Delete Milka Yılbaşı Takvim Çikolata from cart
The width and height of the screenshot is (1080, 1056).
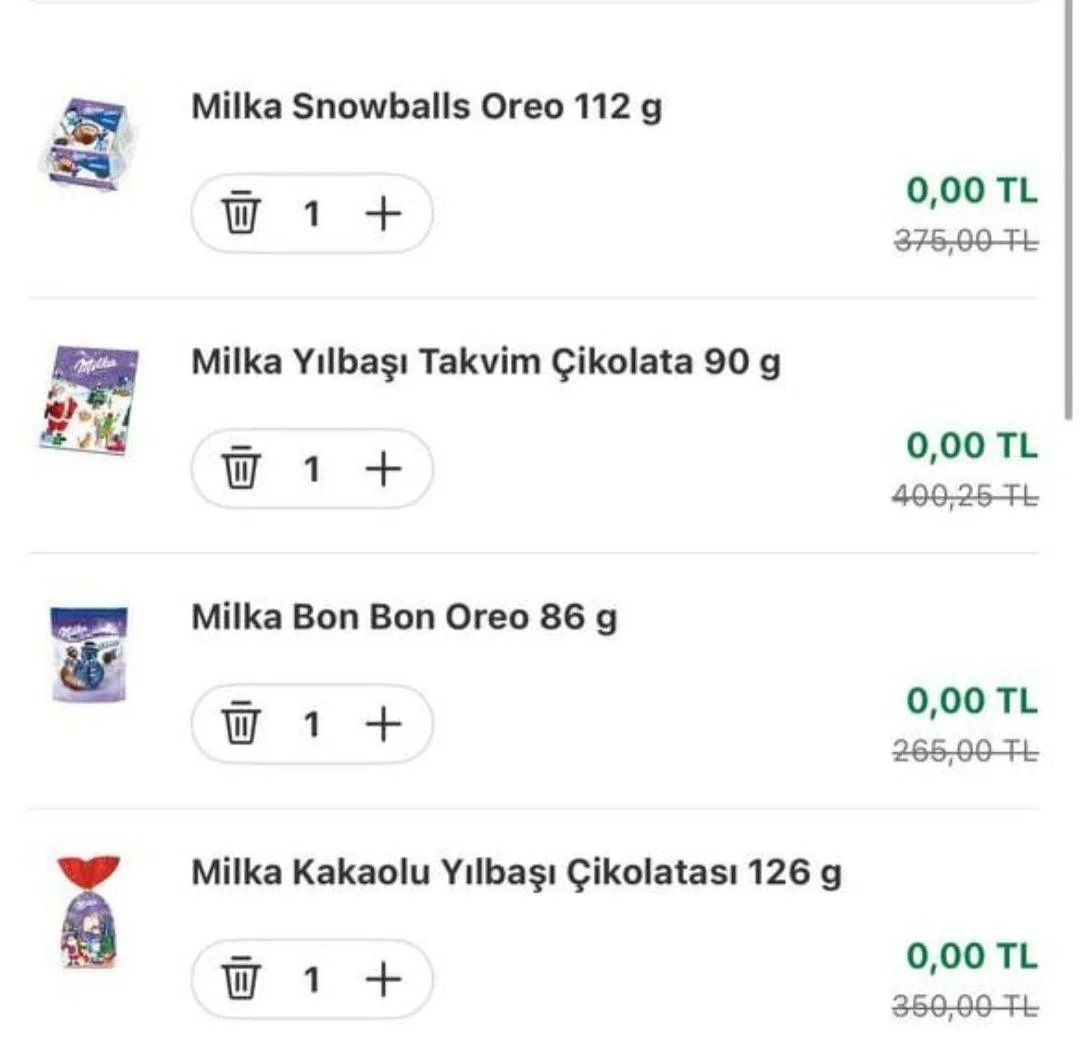pos(241,468)
